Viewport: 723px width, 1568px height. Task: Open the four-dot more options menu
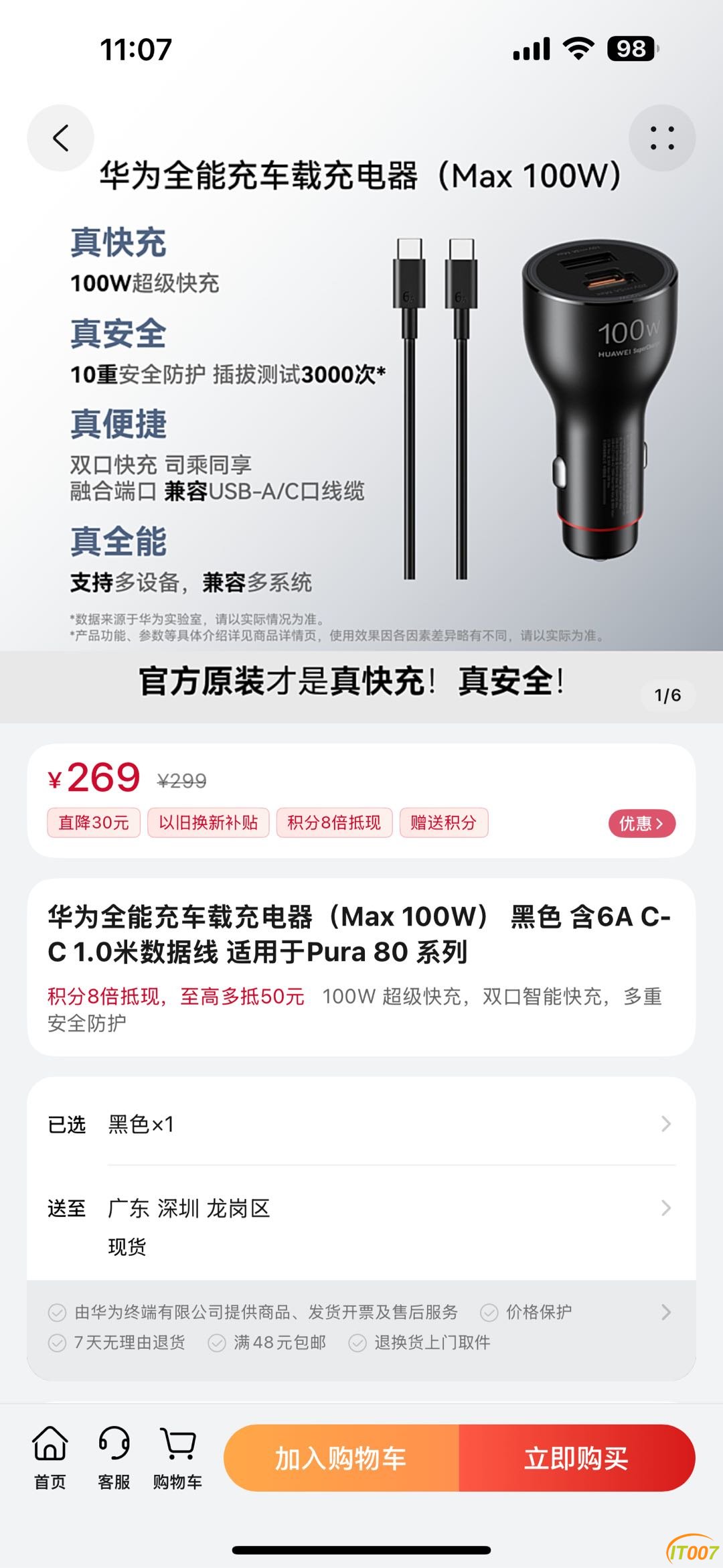coord(662,138)
